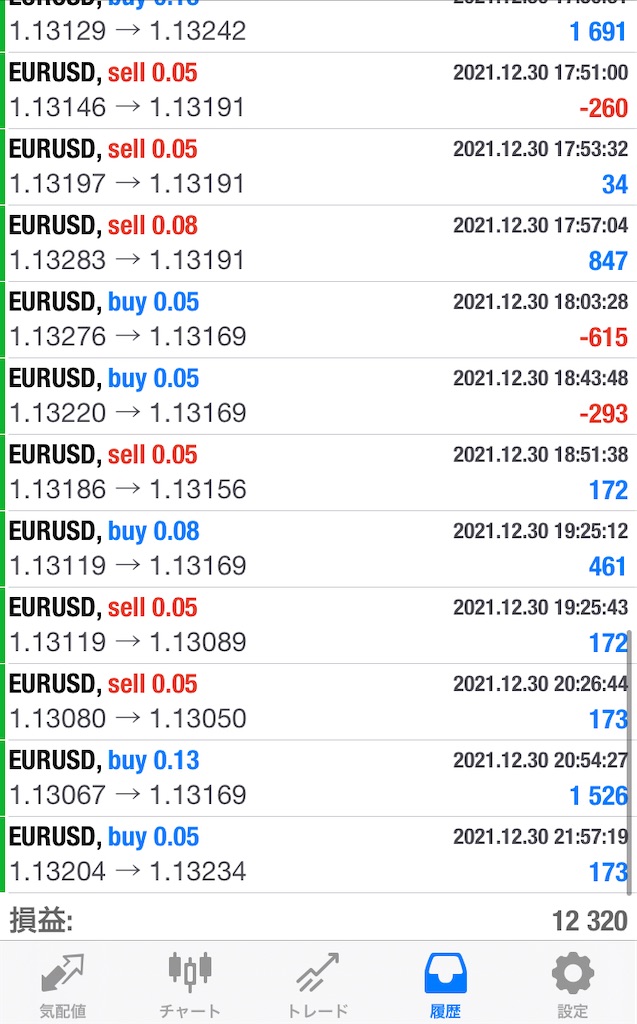
Task: Expand the EURUSD buy trade at 18:03:28
Action: point(318,320)
